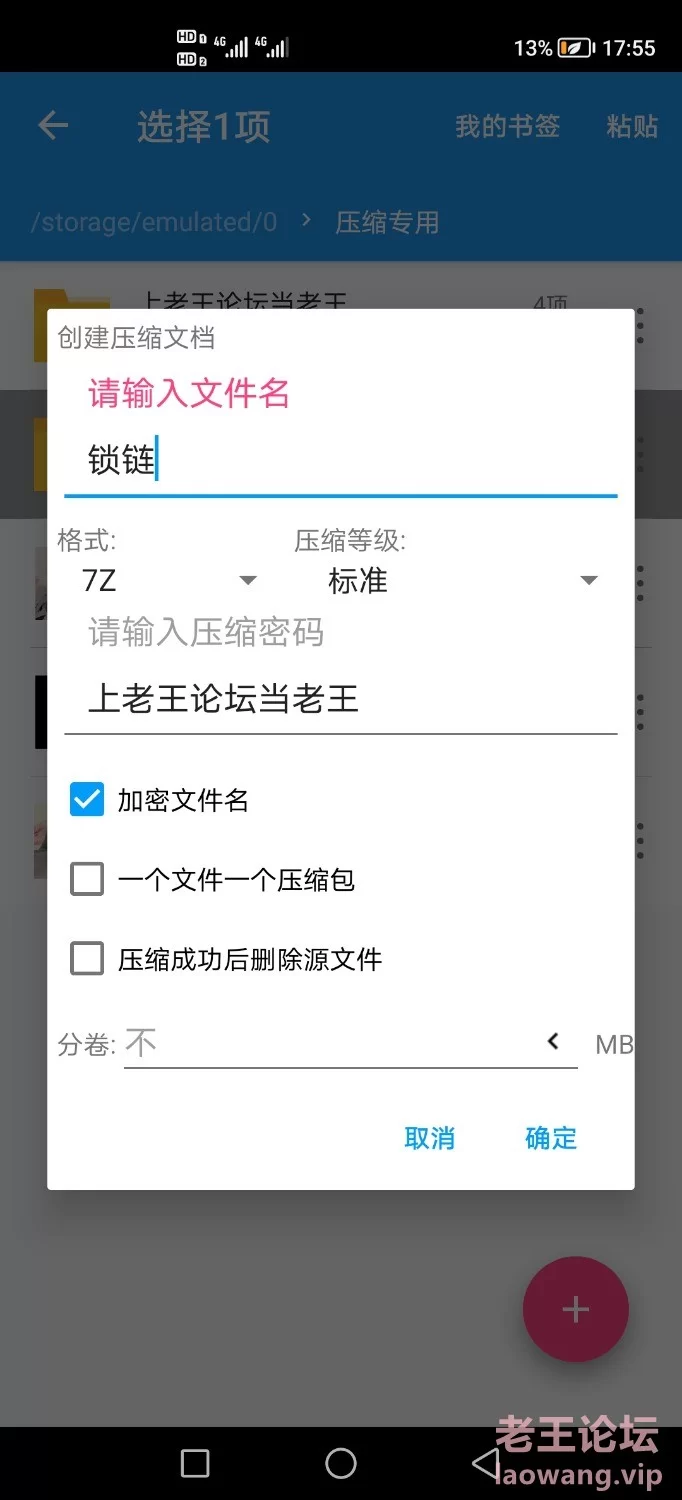Viewport: 682px width, 1500px height.
Task: Enable 一个文件一个压缩包 checkbox
Action: pyautogui.click(x=87, y=880)
